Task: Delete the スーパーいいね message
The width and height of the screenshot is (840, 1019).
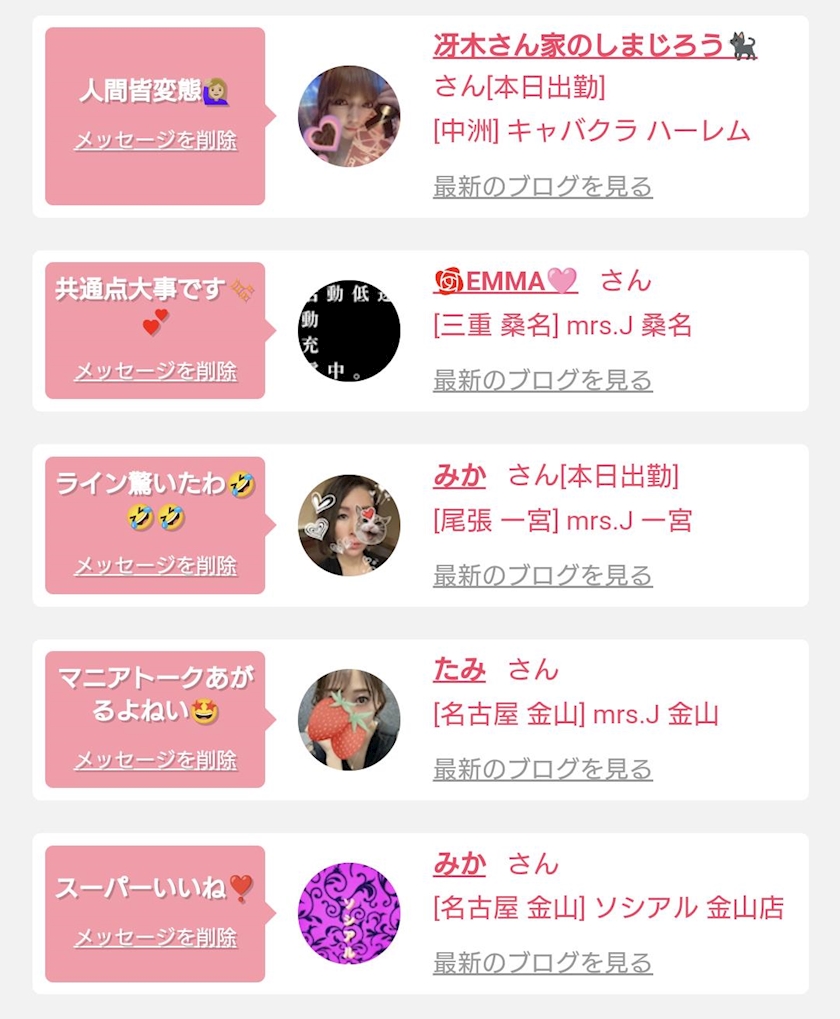Action: 155,938
